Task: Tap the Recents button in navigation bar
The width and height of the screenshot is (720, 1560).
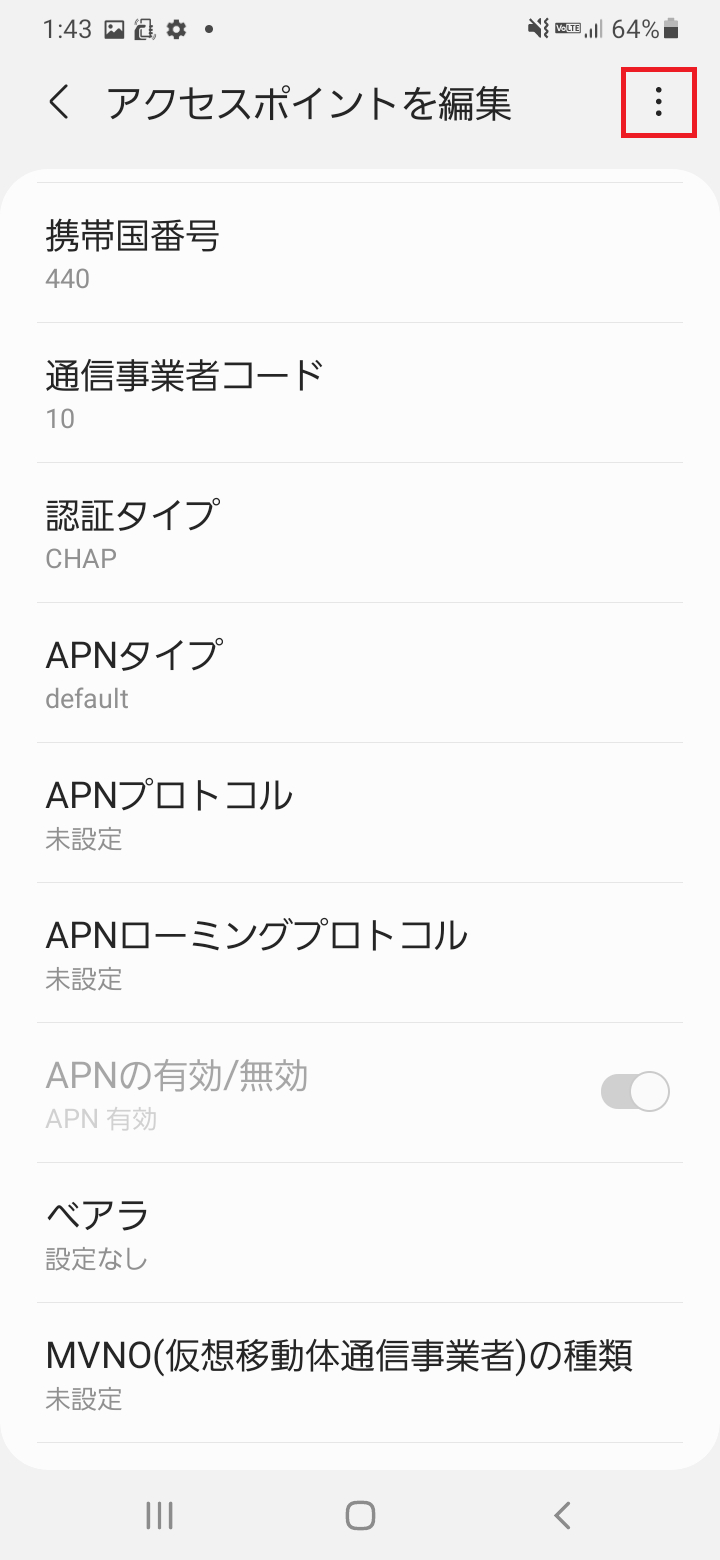Action: [x=158, y=1514]
